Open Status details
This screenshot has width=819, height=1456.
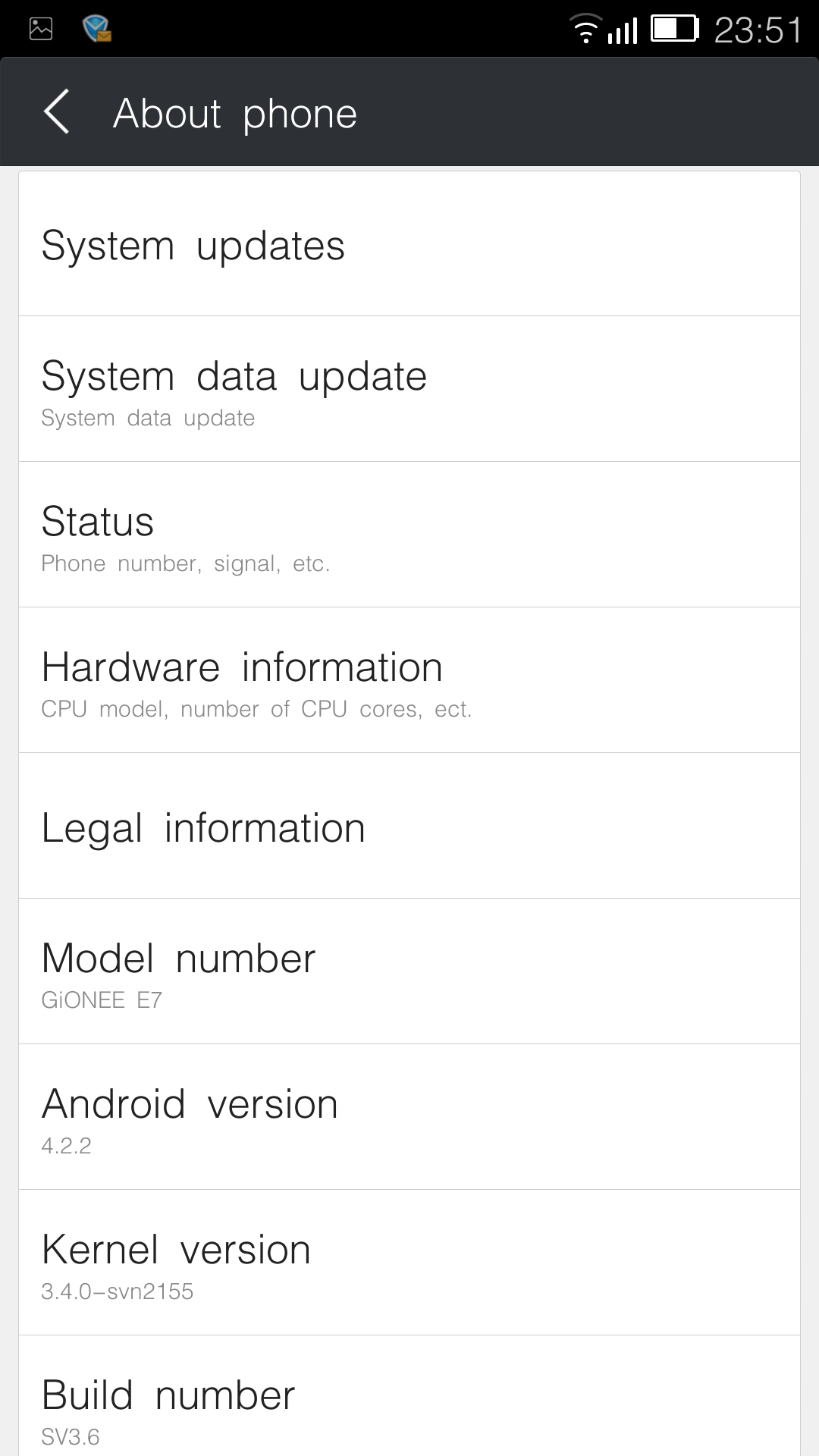point(409,535)
